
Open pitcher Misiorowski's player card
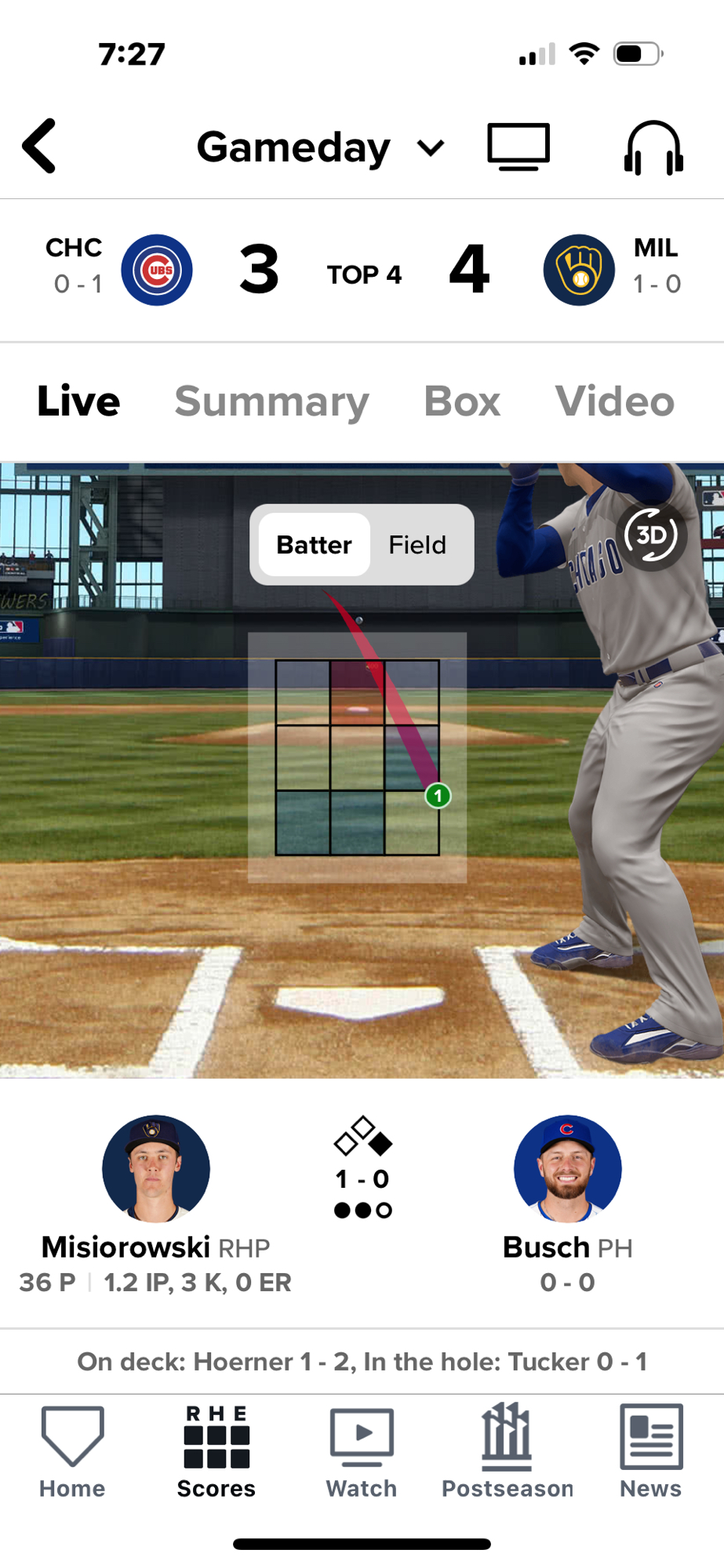[156, 1169]
